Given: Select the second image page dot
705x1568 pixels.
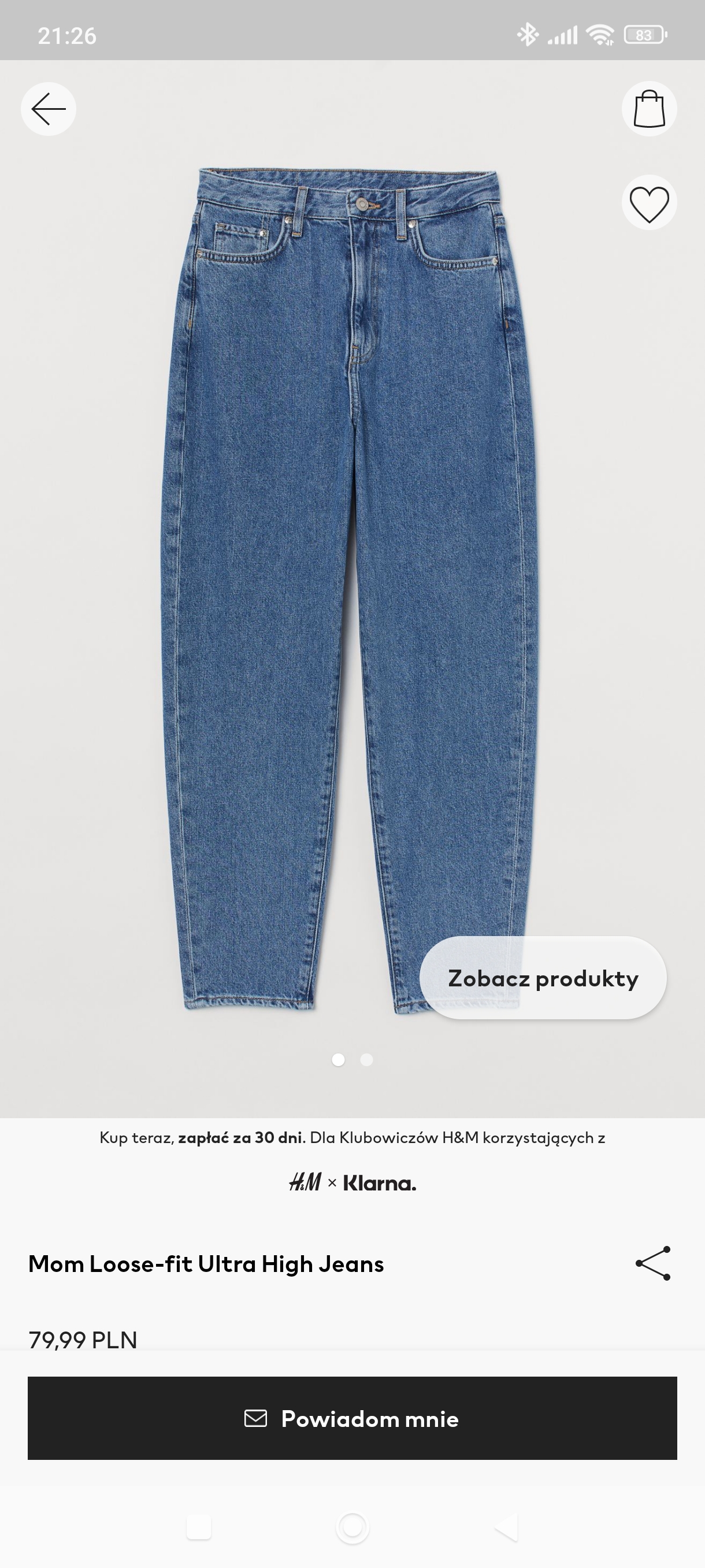Looking at the screenshot, I should pos(367,1060).
